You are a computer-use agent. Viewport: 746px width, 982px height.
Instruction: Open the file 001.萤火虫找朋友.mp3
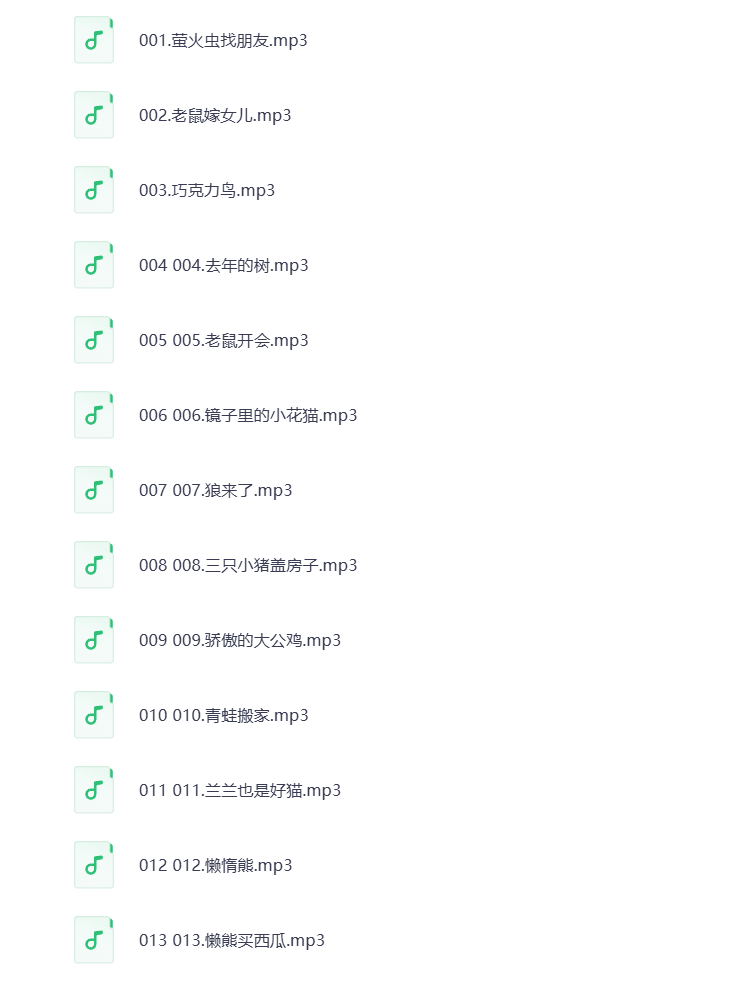click(223, 40)
